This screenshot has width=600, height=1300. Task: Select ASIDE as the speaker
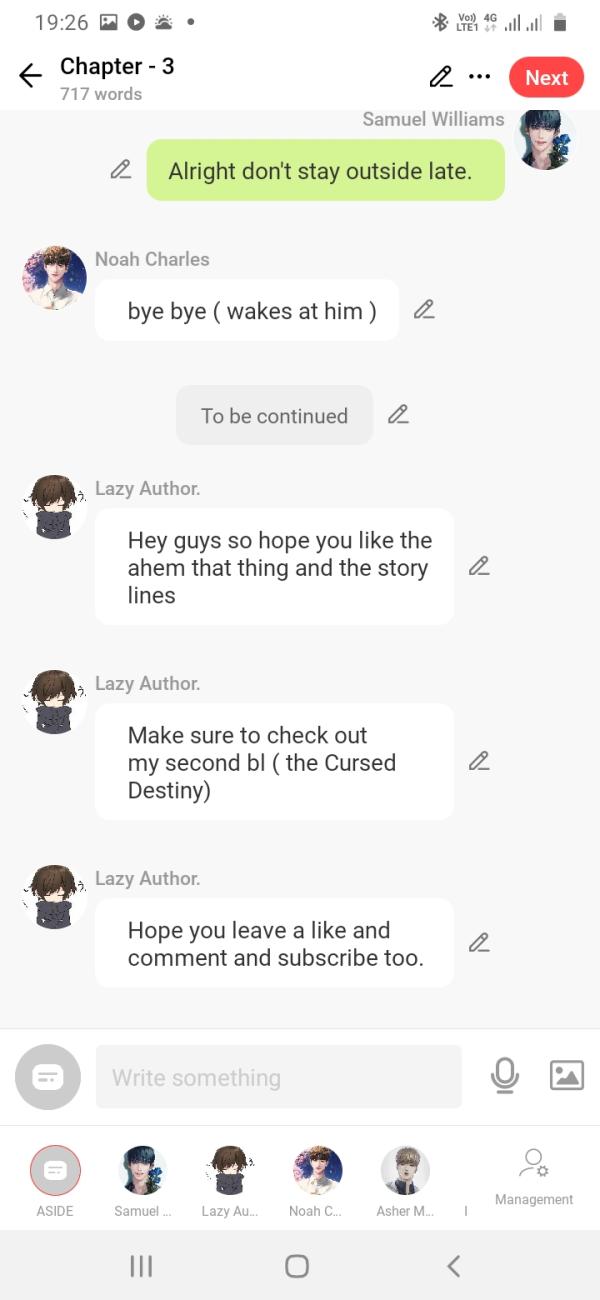click(x=55, y=1171)
